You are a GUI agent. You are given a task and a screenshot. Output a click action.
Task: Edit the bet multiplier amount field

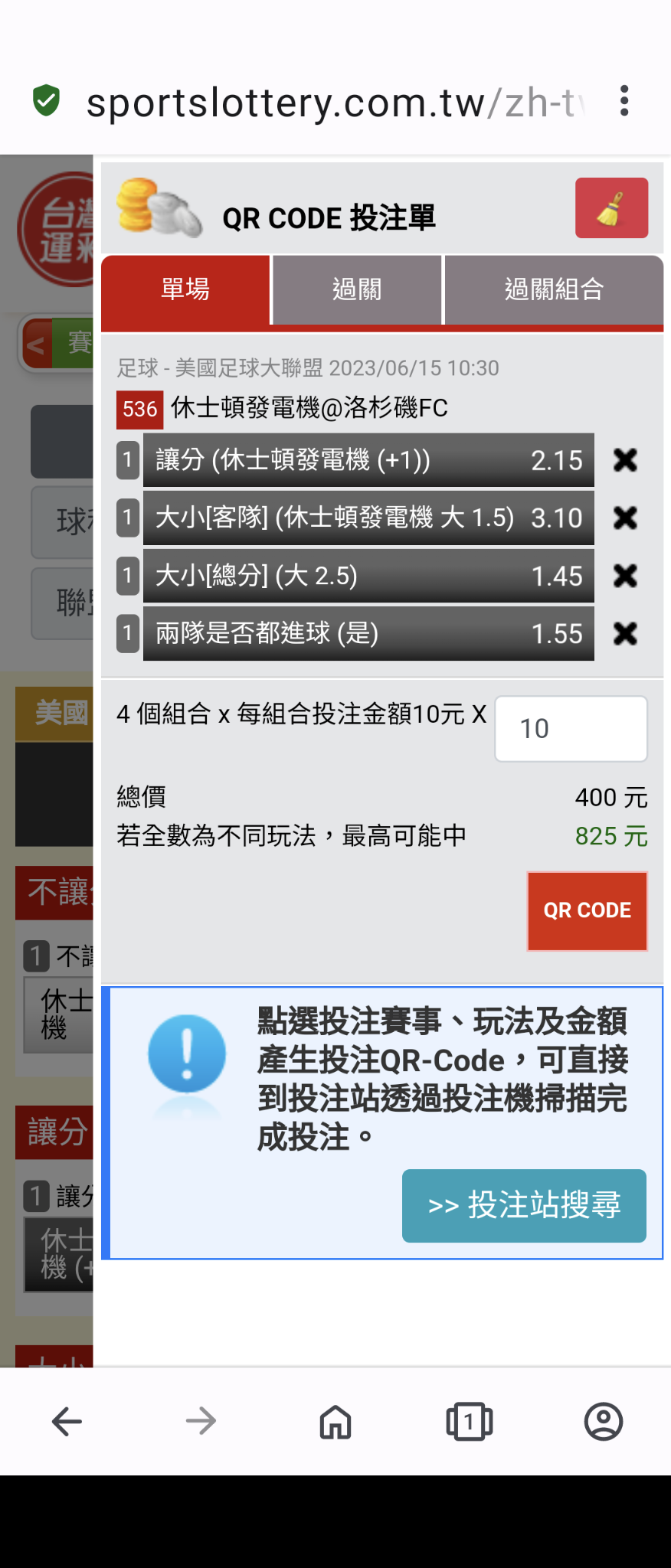pyautogui.click(x=571, y=729)
